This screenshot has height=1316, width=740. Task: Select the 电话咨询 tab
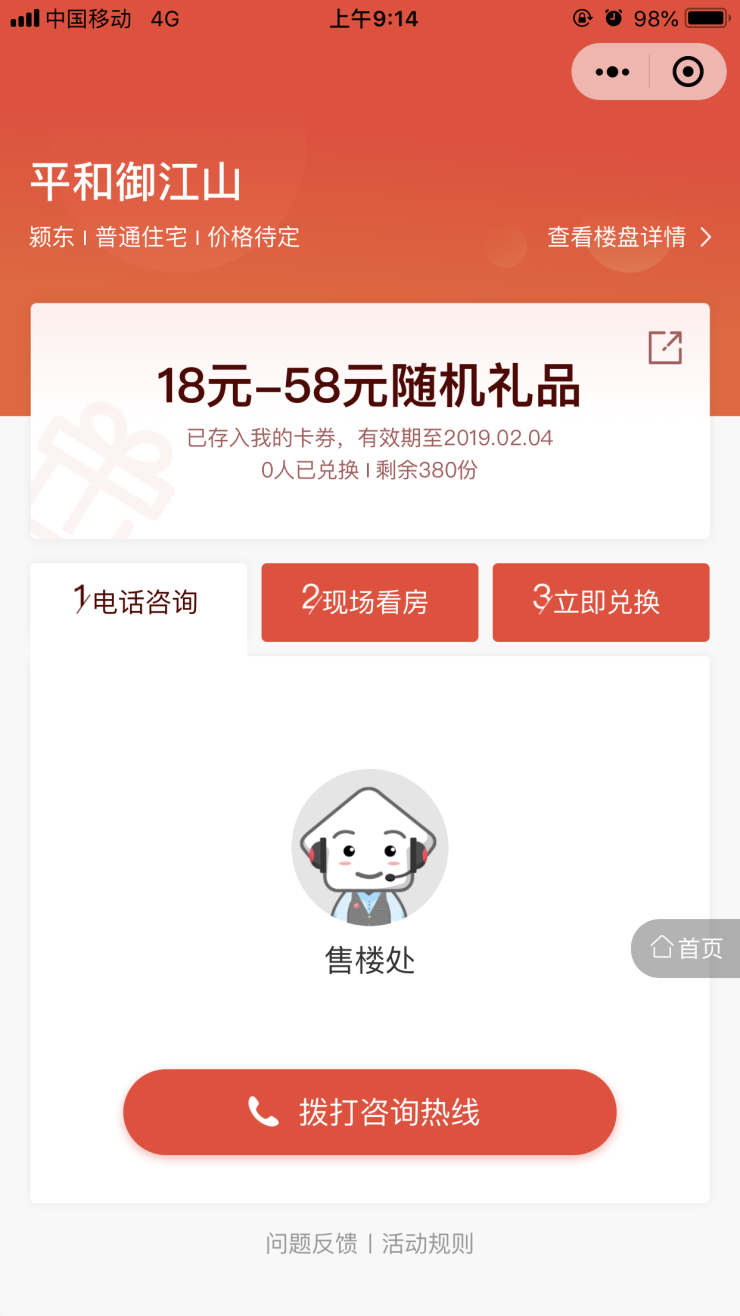point(138,602)
